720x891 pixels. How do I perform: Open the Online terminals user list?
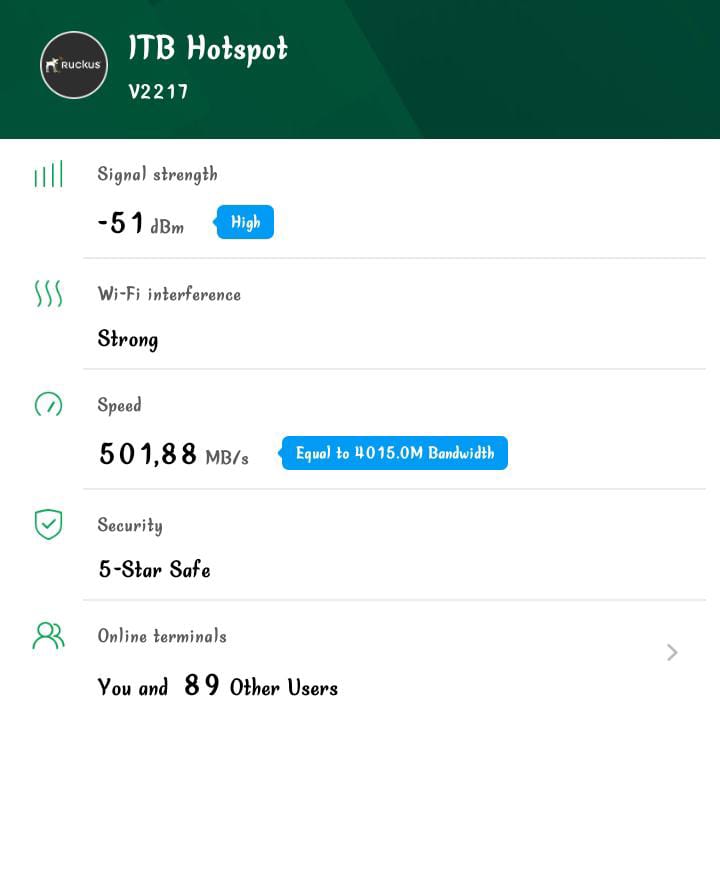(671, 653)
